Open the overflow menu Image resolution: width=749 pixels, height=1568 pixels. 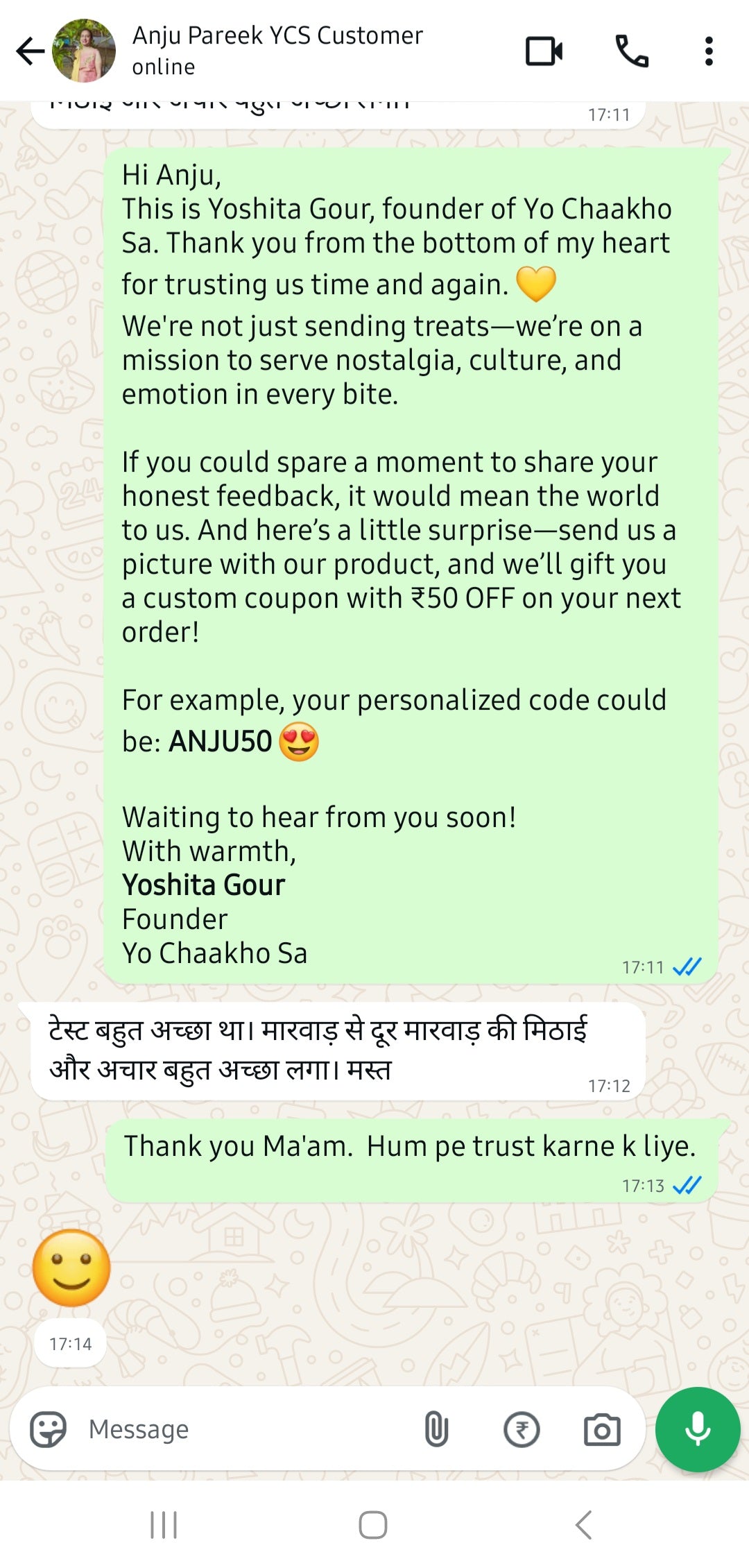708,51
